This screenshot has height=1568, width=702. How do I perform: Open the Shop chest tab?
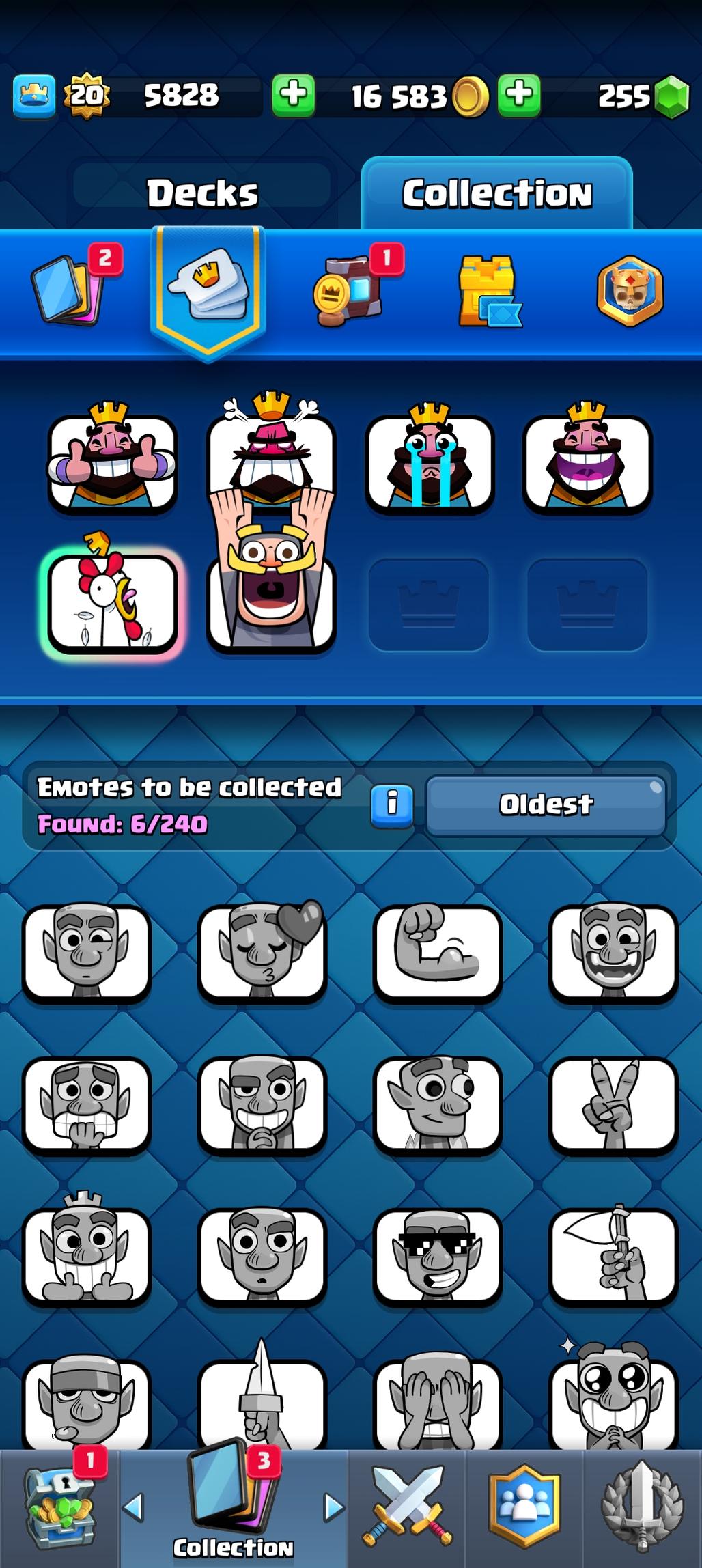(60, 1508)
